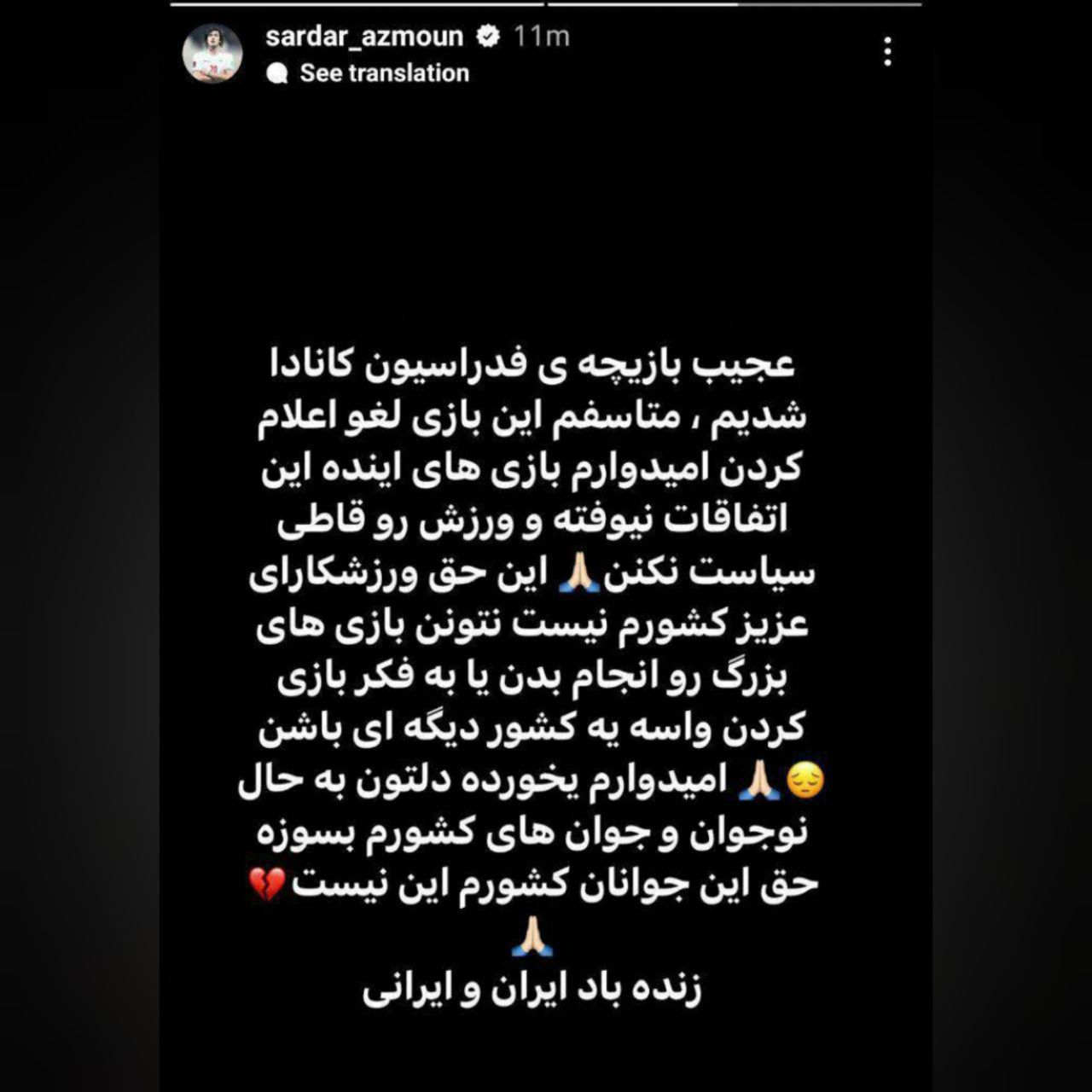Tap the sardar_azmoun username
The image size is (1092, 1092).
click(364, 36)
